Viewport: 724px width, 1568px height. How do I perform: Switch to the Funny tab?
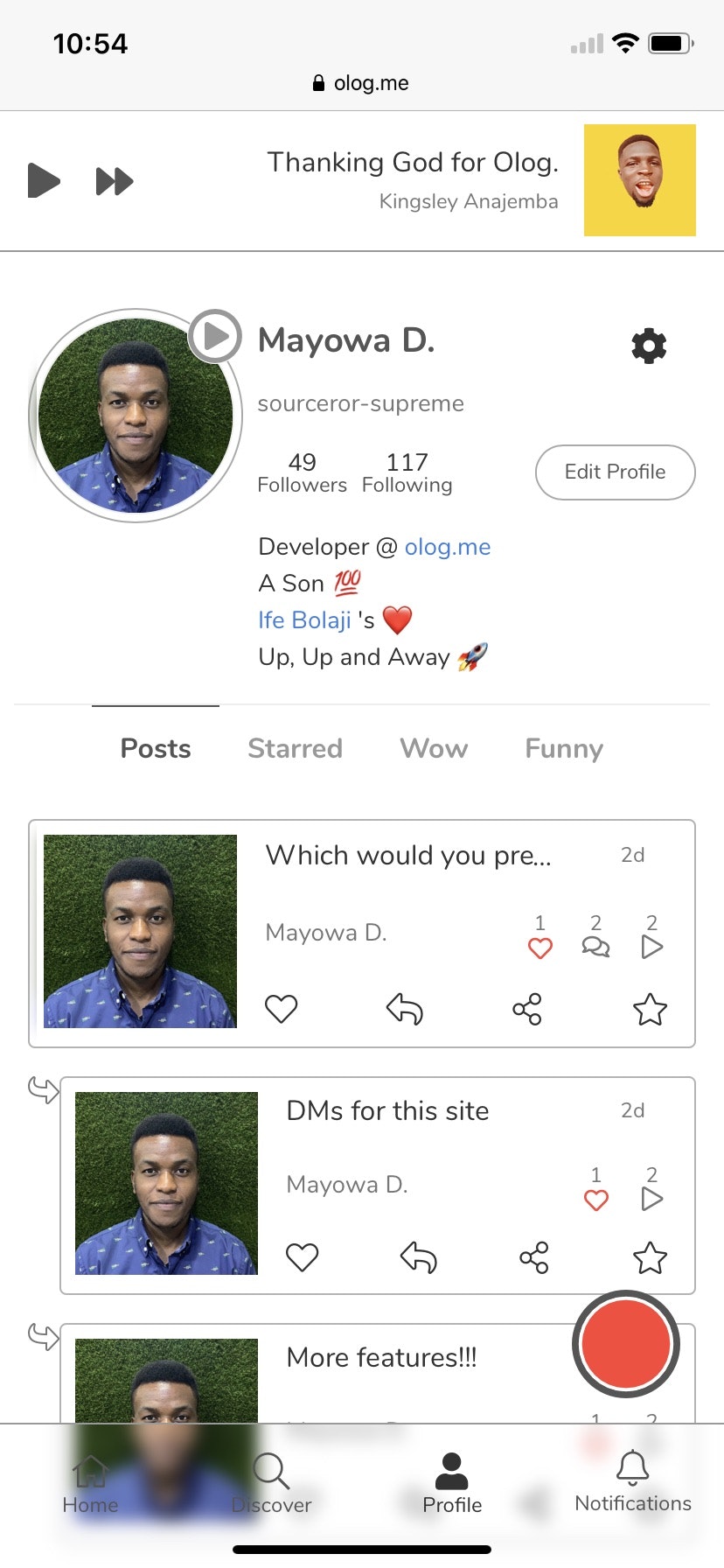tap(563, 749)
